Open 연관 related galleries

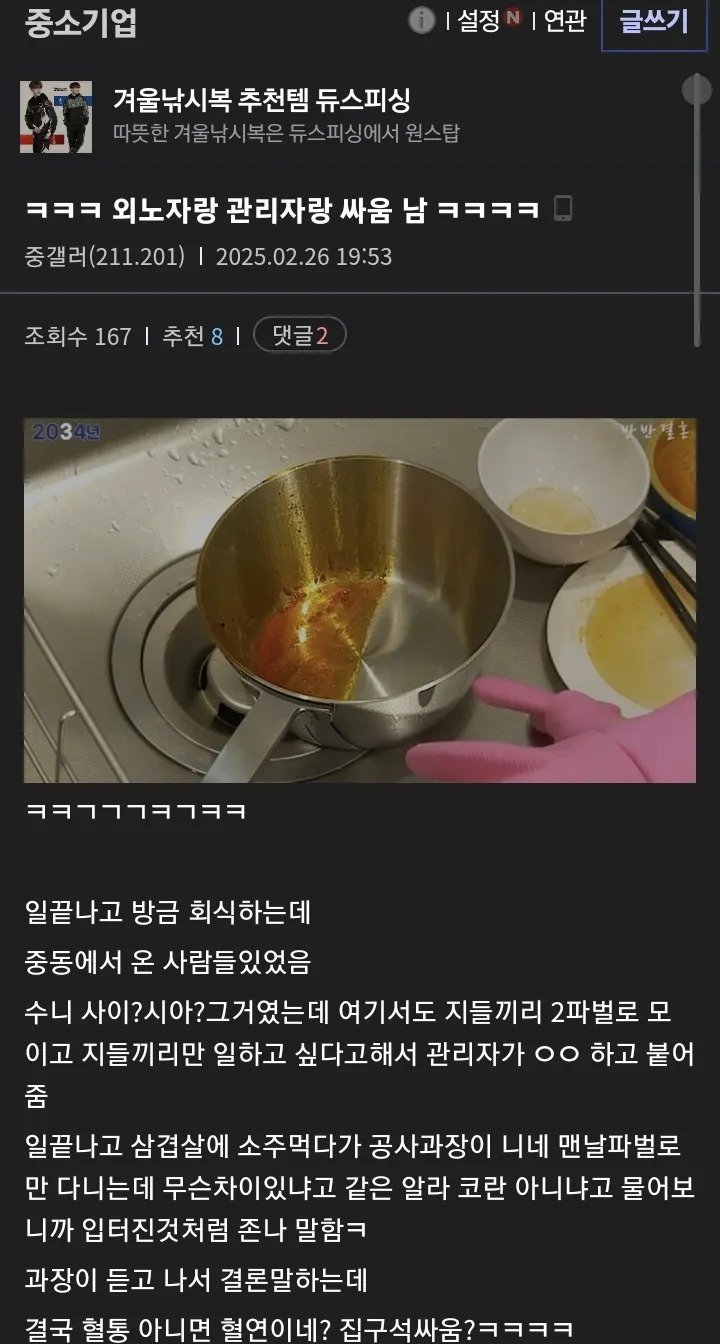pyautogui.click(x=564, y=20)
